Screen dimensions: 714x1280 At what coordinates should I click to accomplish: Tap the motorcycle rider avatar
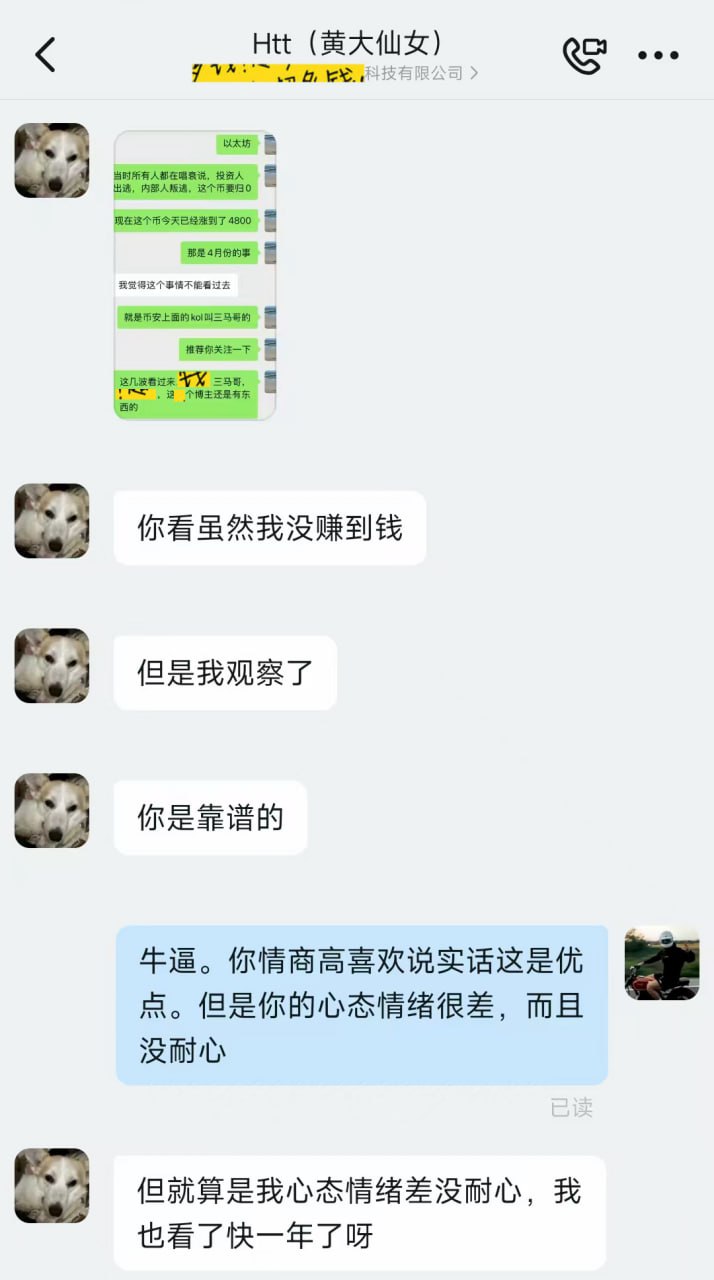coord(661,963)
